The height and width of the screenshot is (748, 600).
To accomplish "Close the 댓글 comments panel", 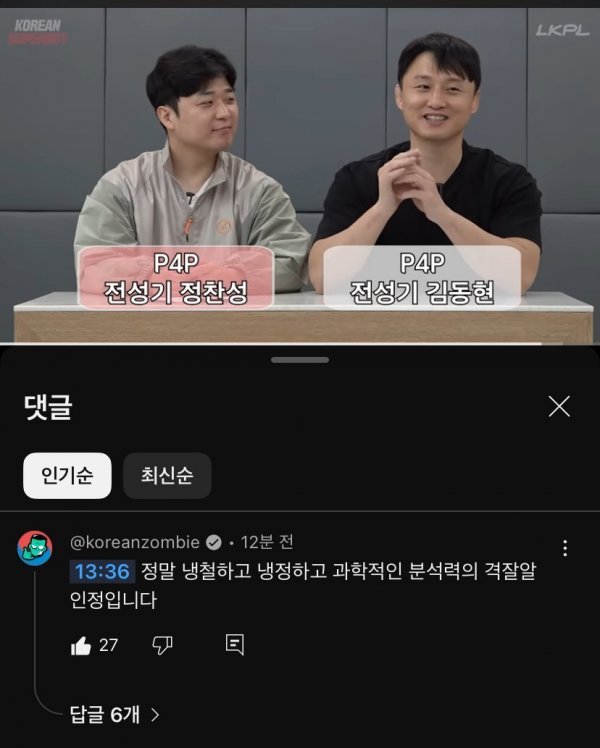I will click(559, 406).
